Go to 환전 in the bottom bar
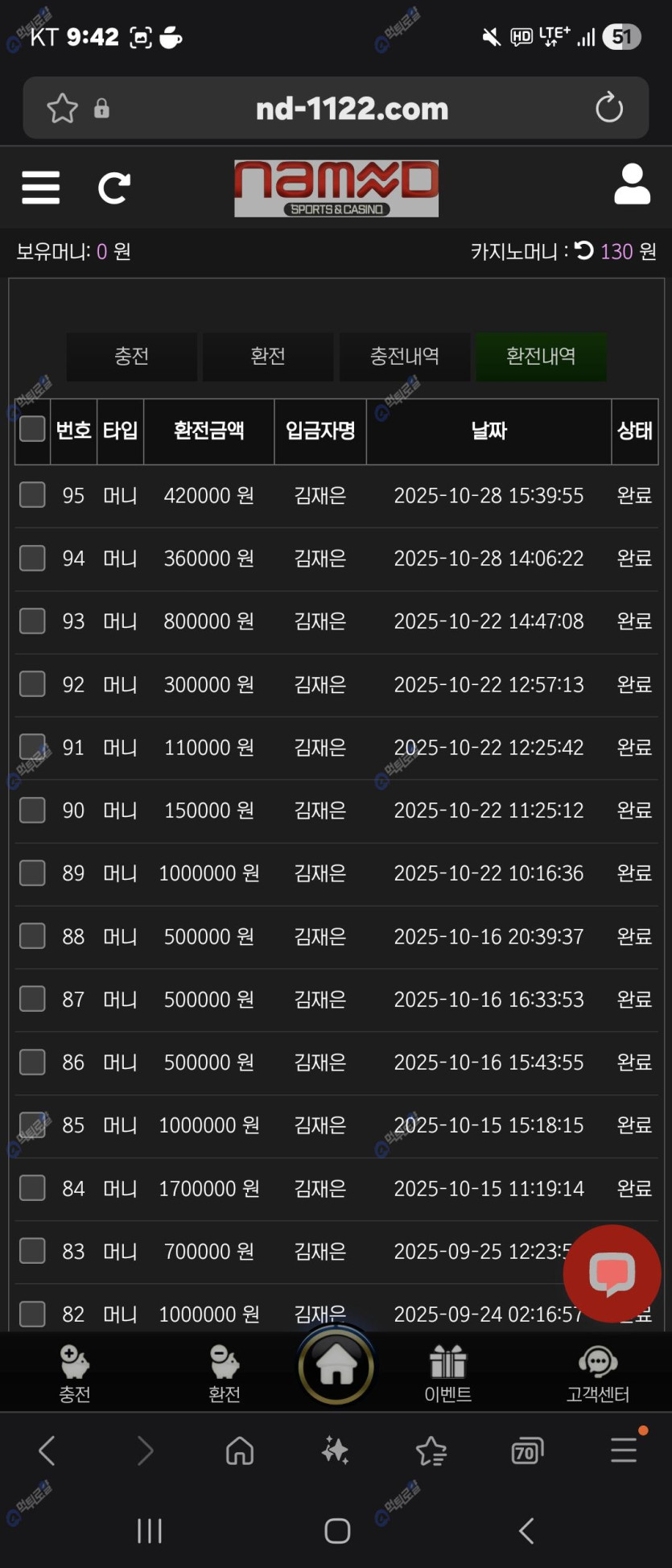The image size is (672, 1568). (225, 1373)
